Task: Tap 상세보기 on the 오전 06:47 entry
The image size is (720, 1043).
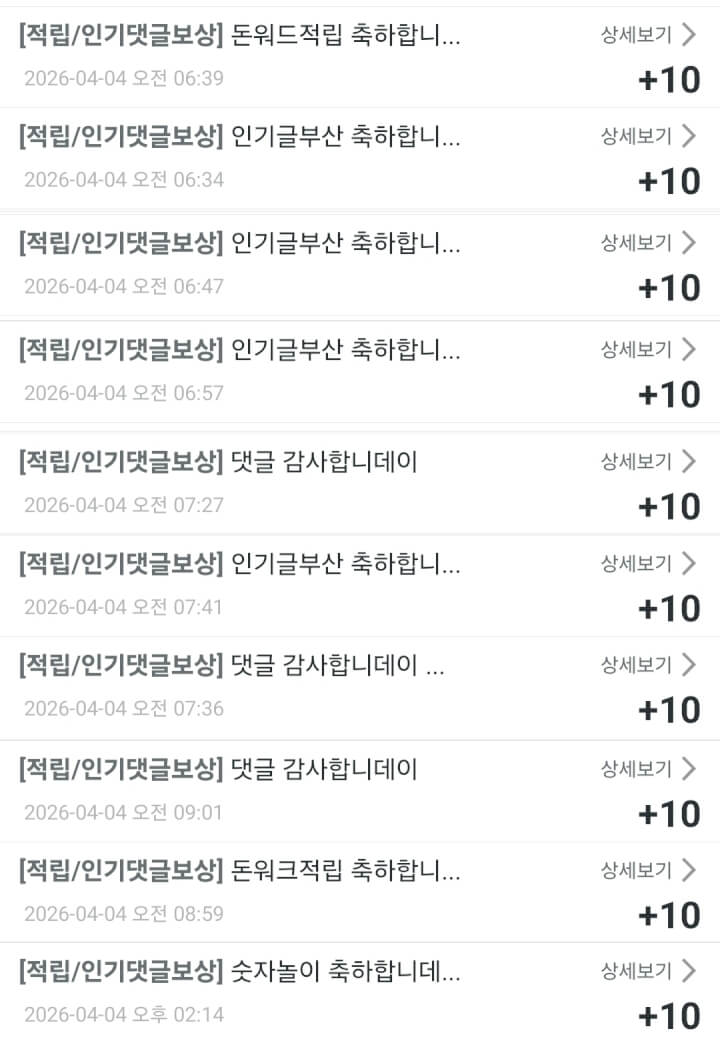Action: pos(647,243)
